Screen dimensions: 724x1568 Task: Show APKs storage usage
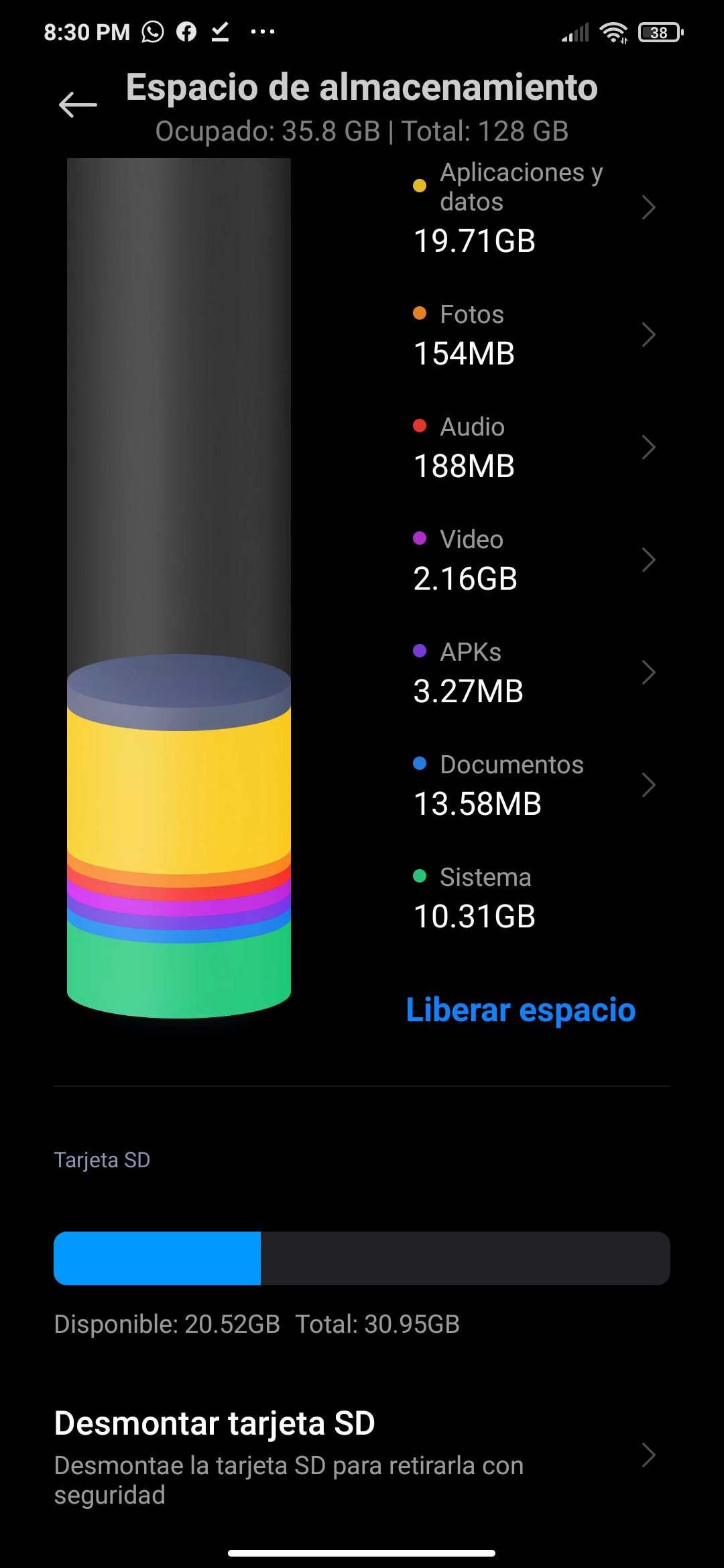pyautogui.click(x=533, y=673)
